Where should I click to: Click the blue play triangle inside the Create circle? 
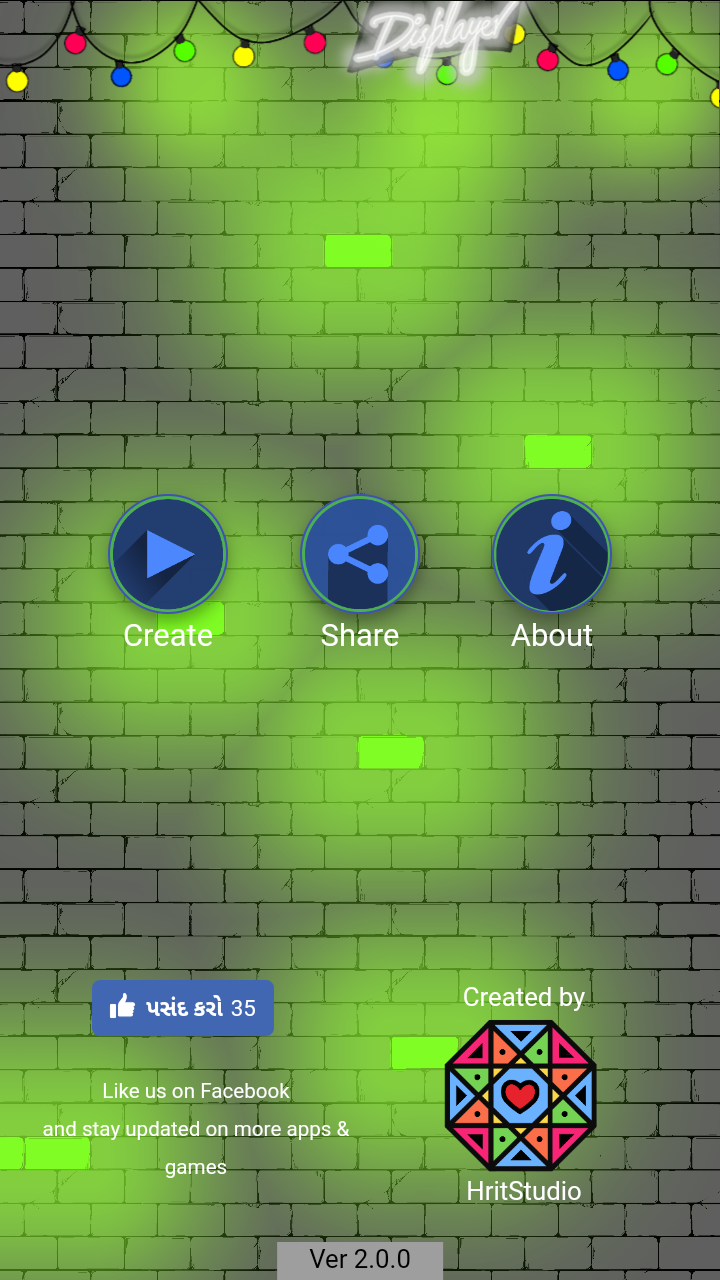tap(170, 554)
